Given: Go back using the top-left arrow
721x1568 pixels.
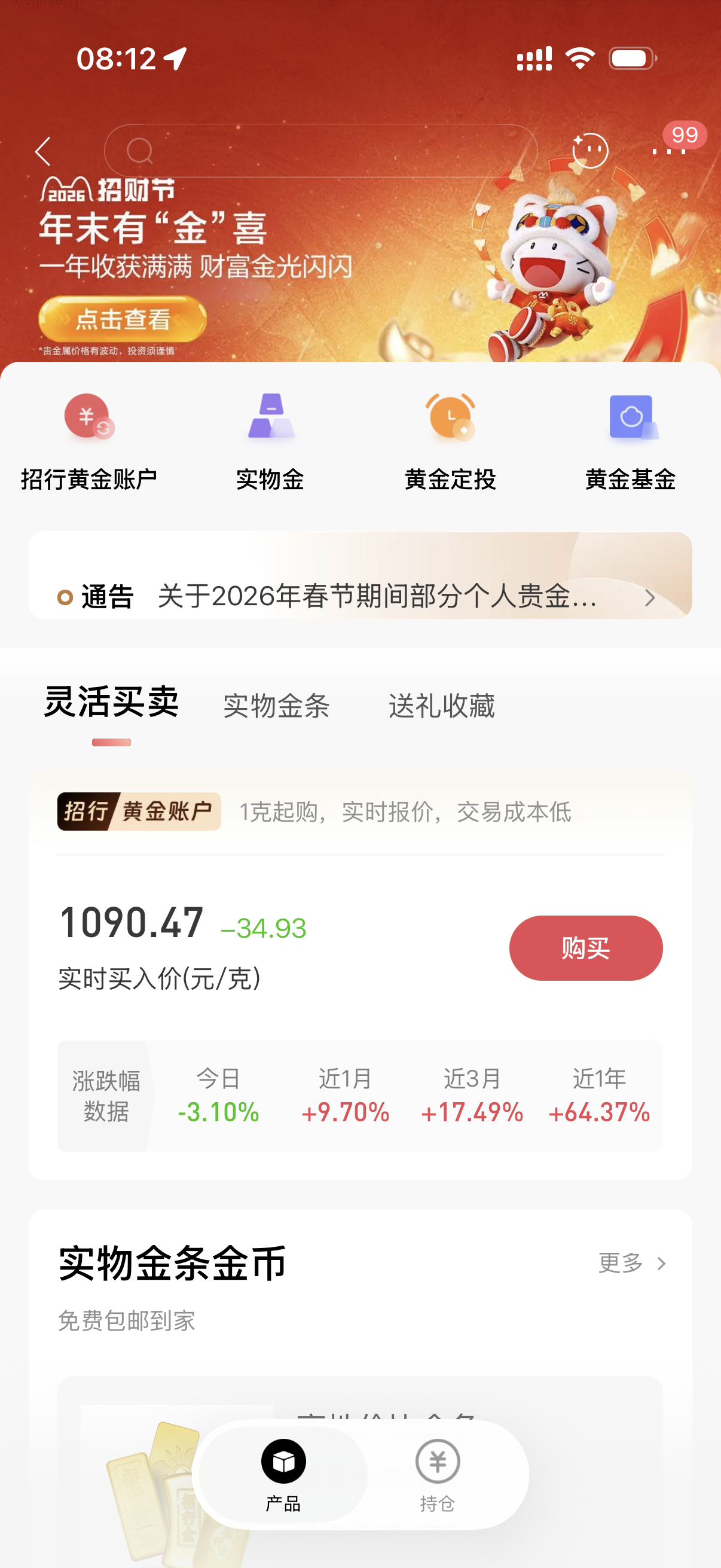Looking at the screenshot, I should pyautogui.click(x=42, y=151).
